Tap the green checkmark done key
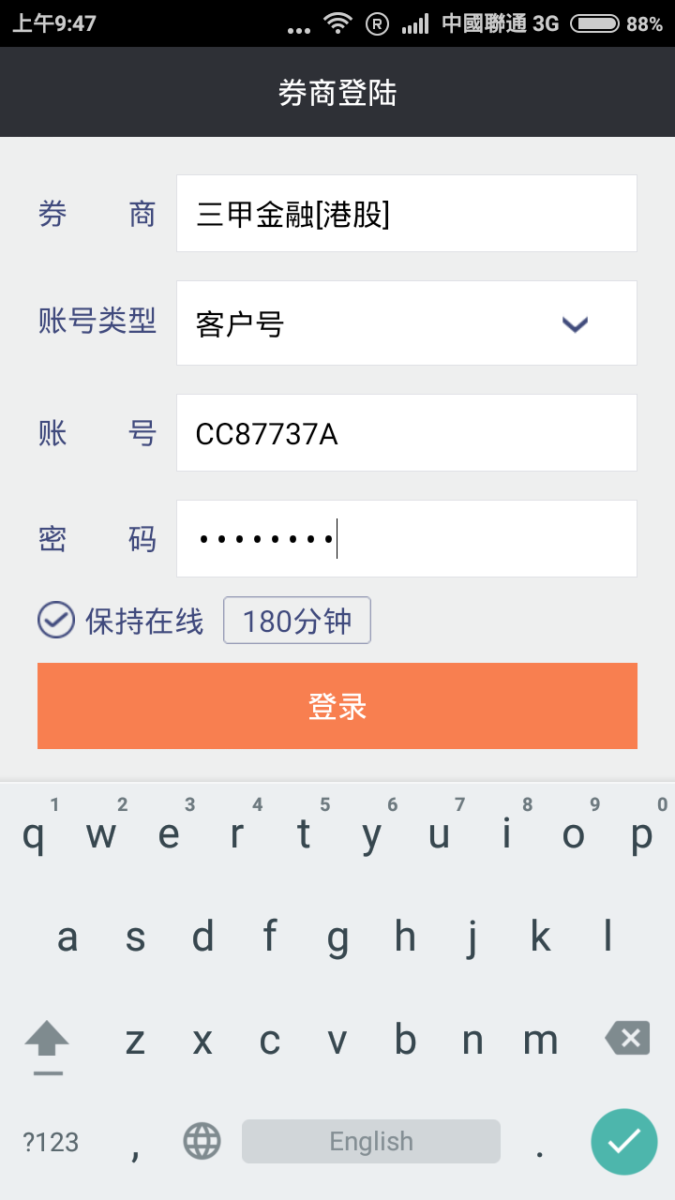 [x=624, y=1141]
